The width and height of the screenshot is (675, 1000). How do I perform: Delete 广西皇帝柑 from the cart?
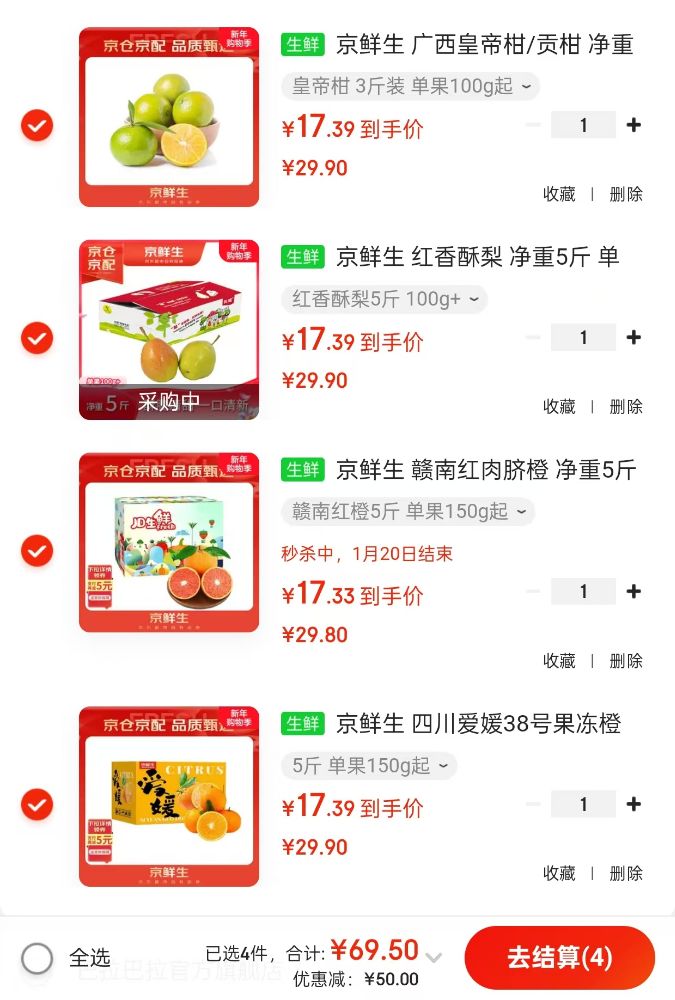(x=626, y=194)
